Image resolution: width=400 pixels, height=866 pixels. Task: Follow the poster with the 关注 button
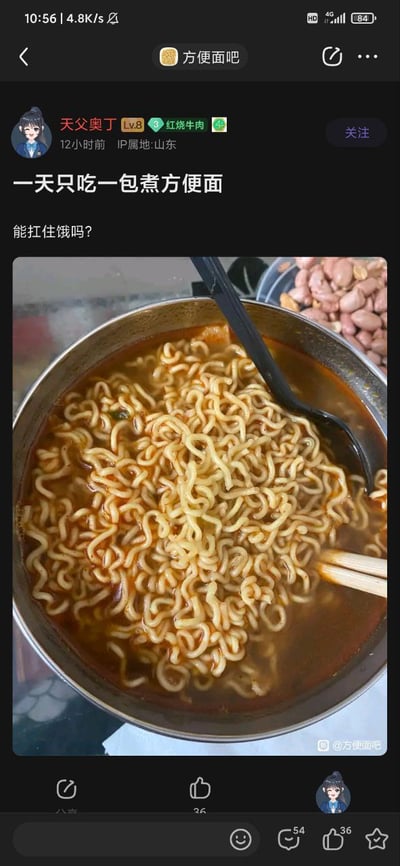pos(357,133)
